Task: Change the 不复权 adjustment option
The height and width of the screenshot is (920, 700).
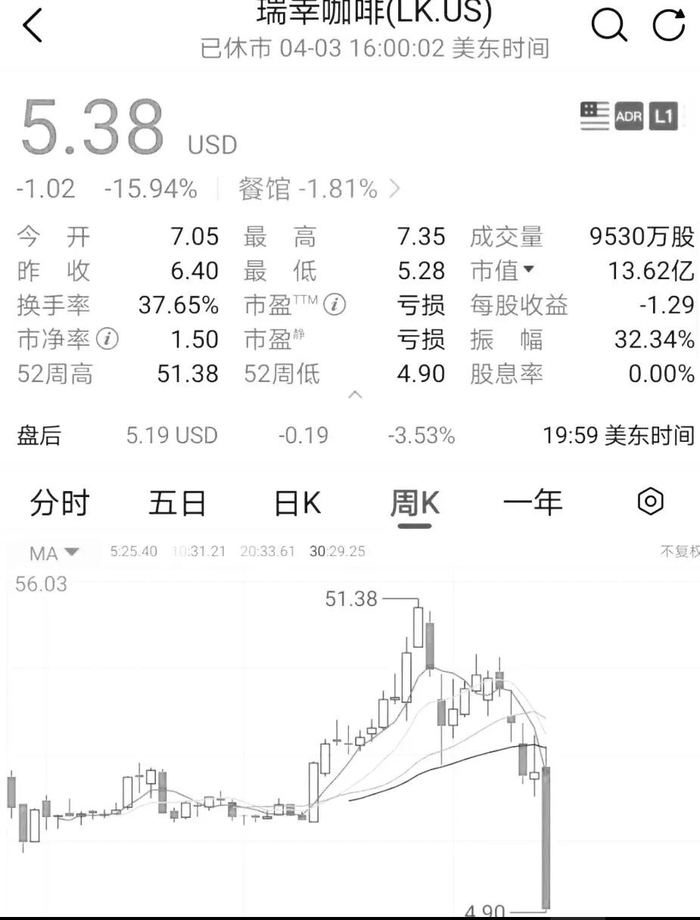Action: click(679, 551)
